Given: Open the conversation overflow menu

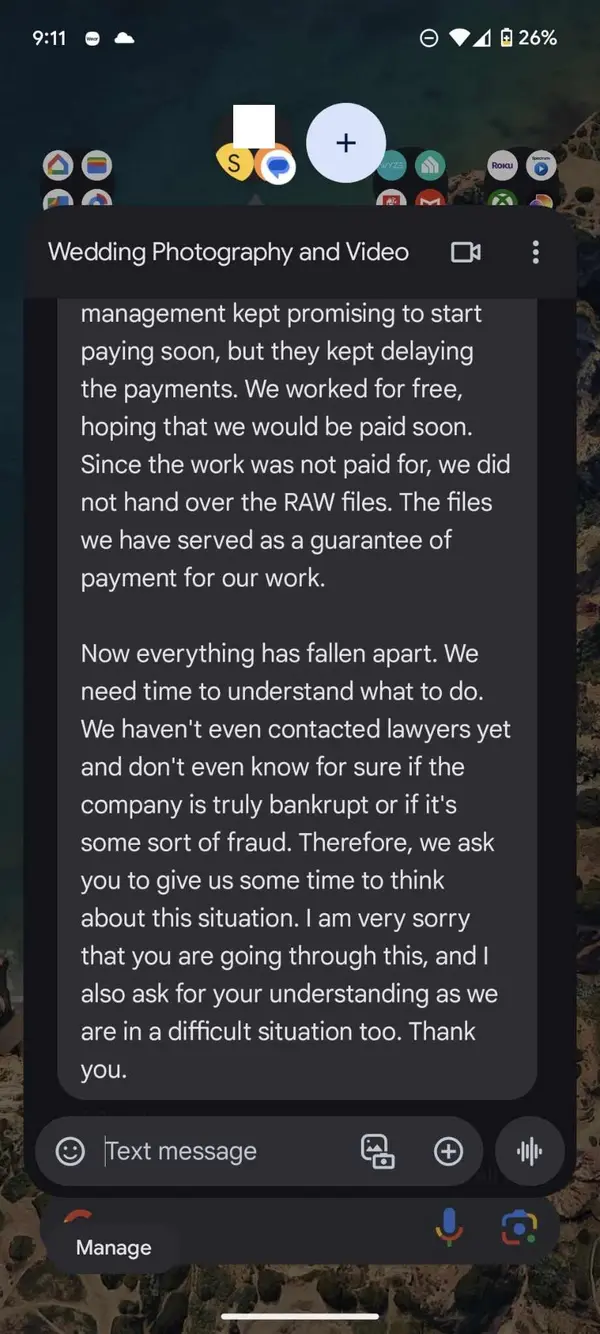Looking at the screenshot, I should (536, 252).
